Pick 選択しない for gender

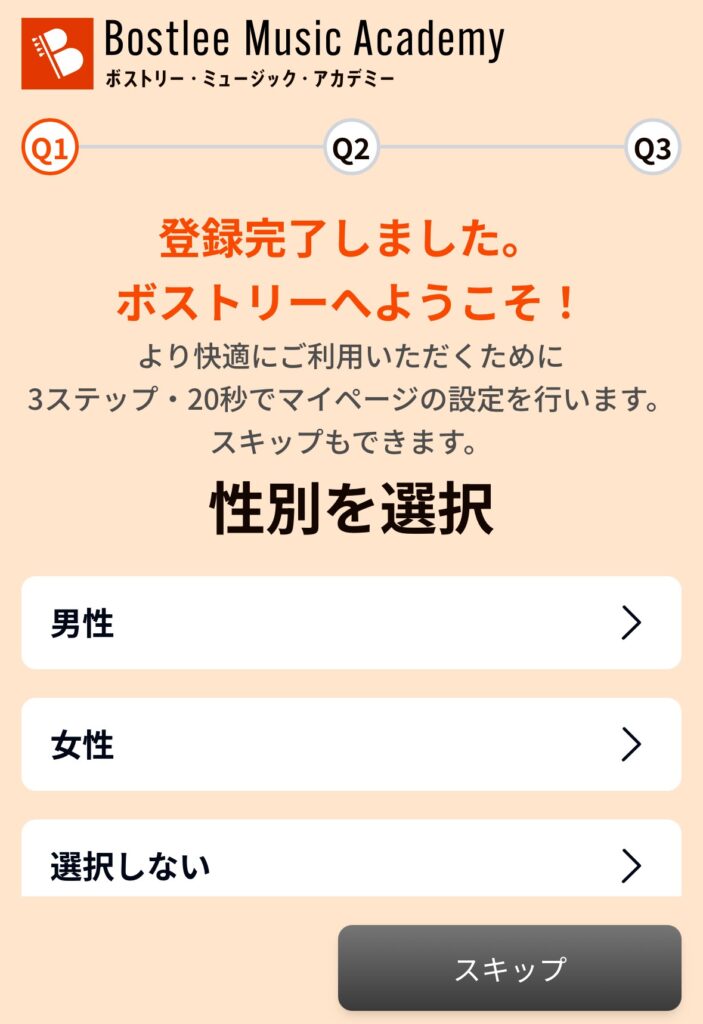(x=351, y=862)
